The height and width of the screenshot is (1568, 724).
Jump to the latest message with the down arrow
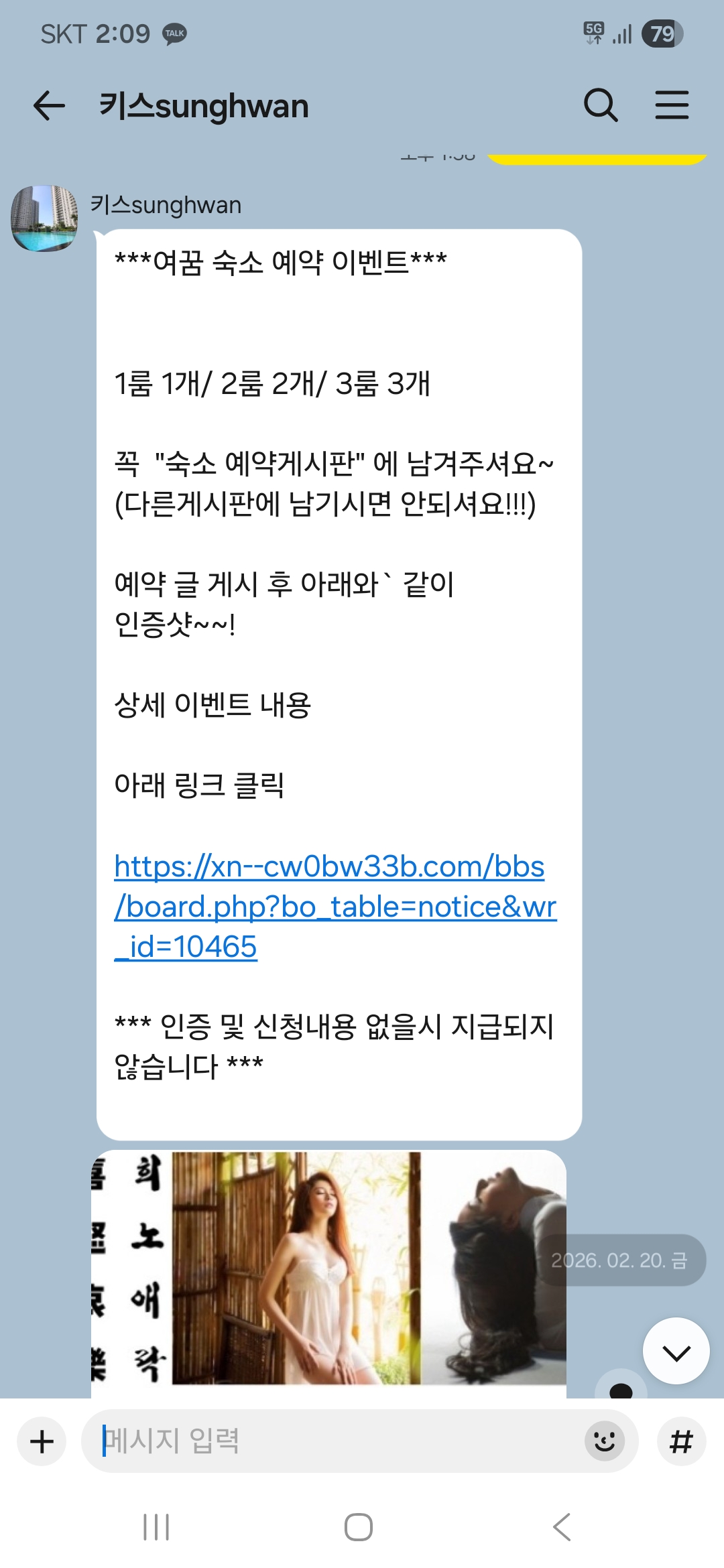coord(676,1352)
